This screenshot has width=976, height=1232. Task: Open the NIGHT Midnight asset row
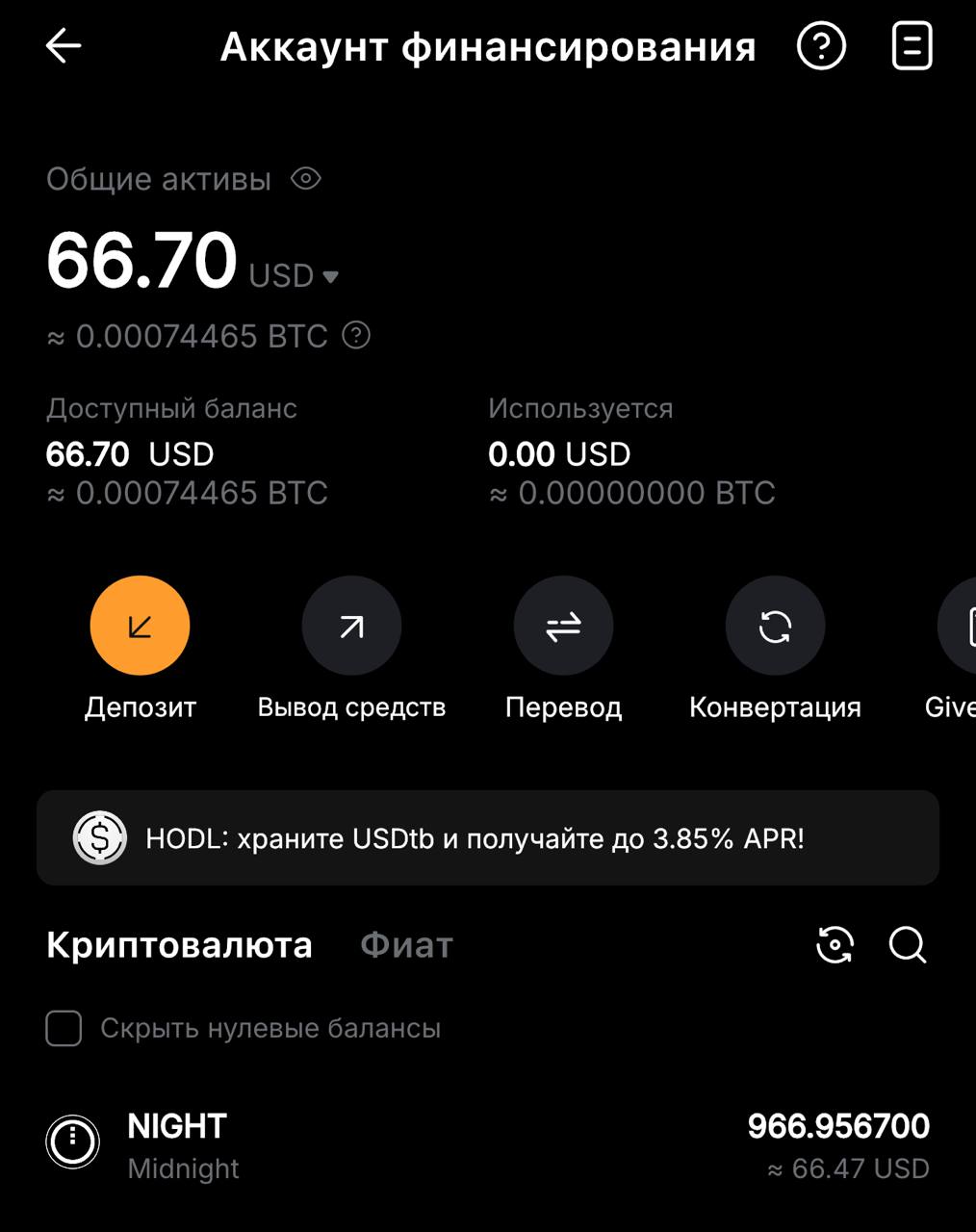click(488, 1145)
